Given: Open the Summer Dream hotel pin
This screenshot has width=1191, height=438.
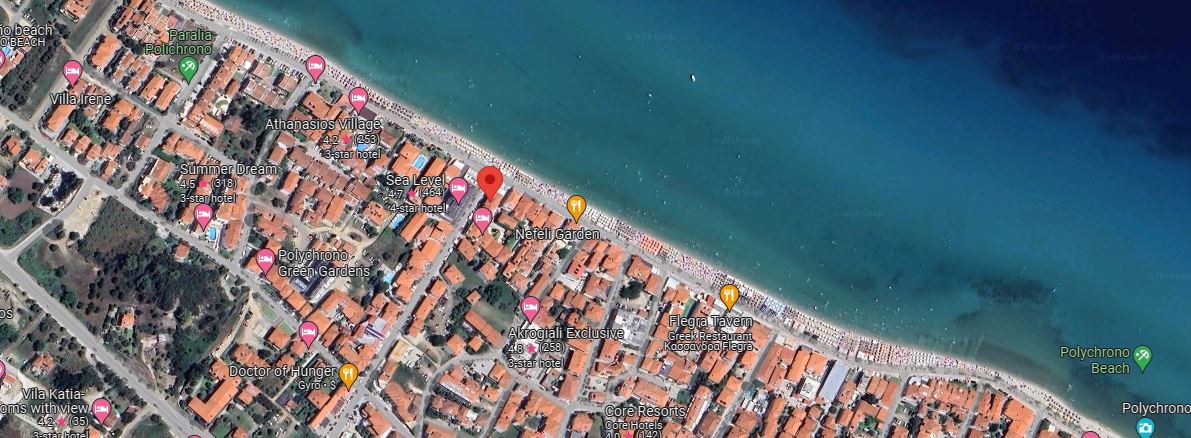Looking at the screenshot, I should pos(204,215).
